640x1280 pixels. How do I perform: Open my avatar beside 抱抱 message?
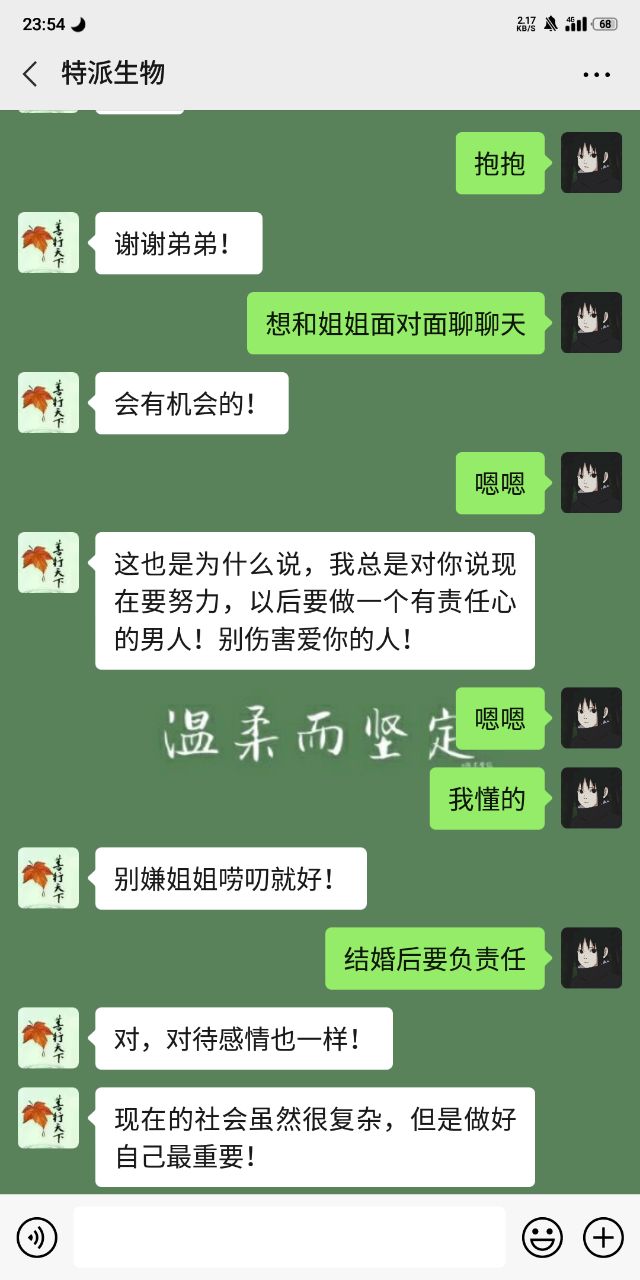[591, 163]
